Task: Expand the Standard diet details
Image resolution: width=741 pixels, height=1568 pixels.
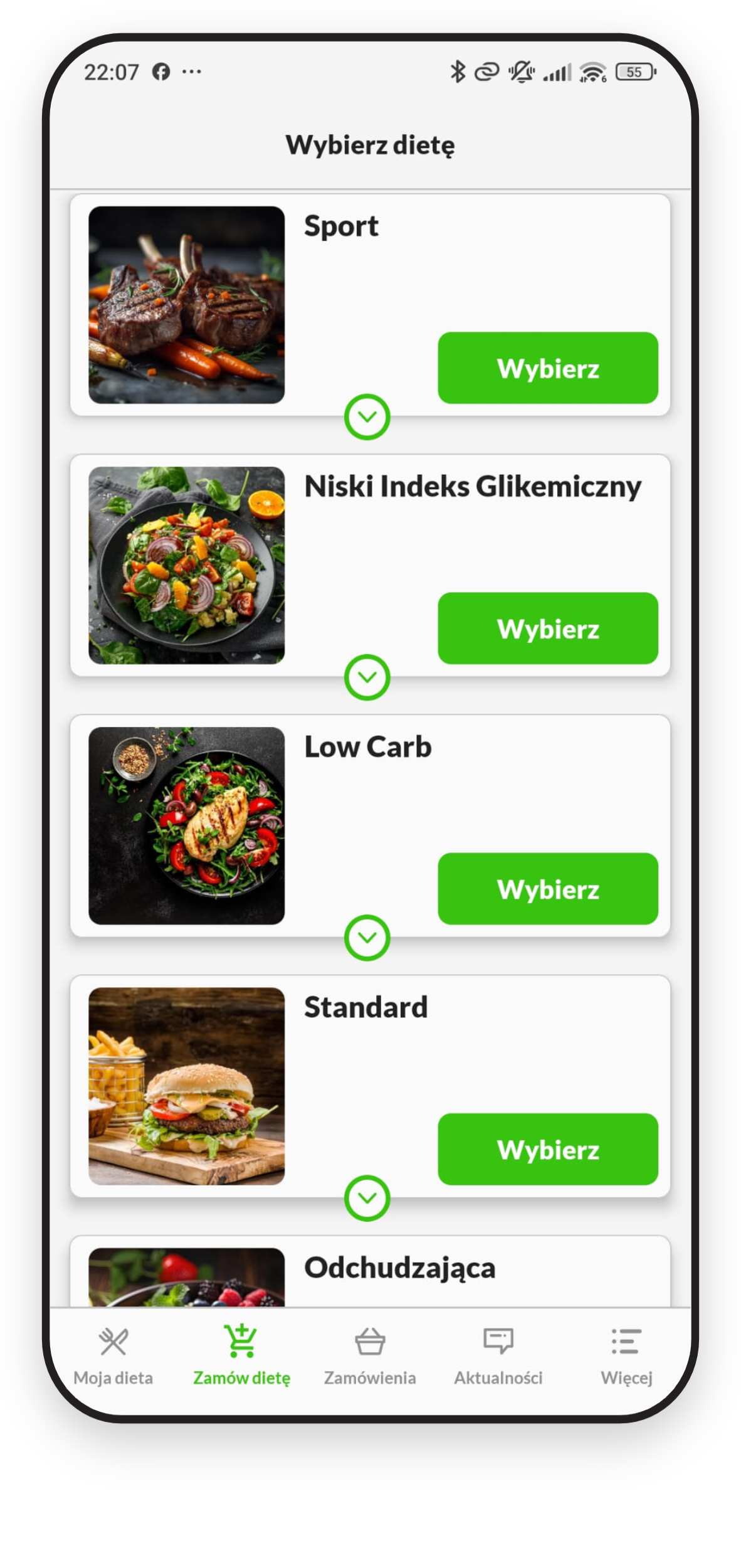Action: click(x=367, y=1198)
